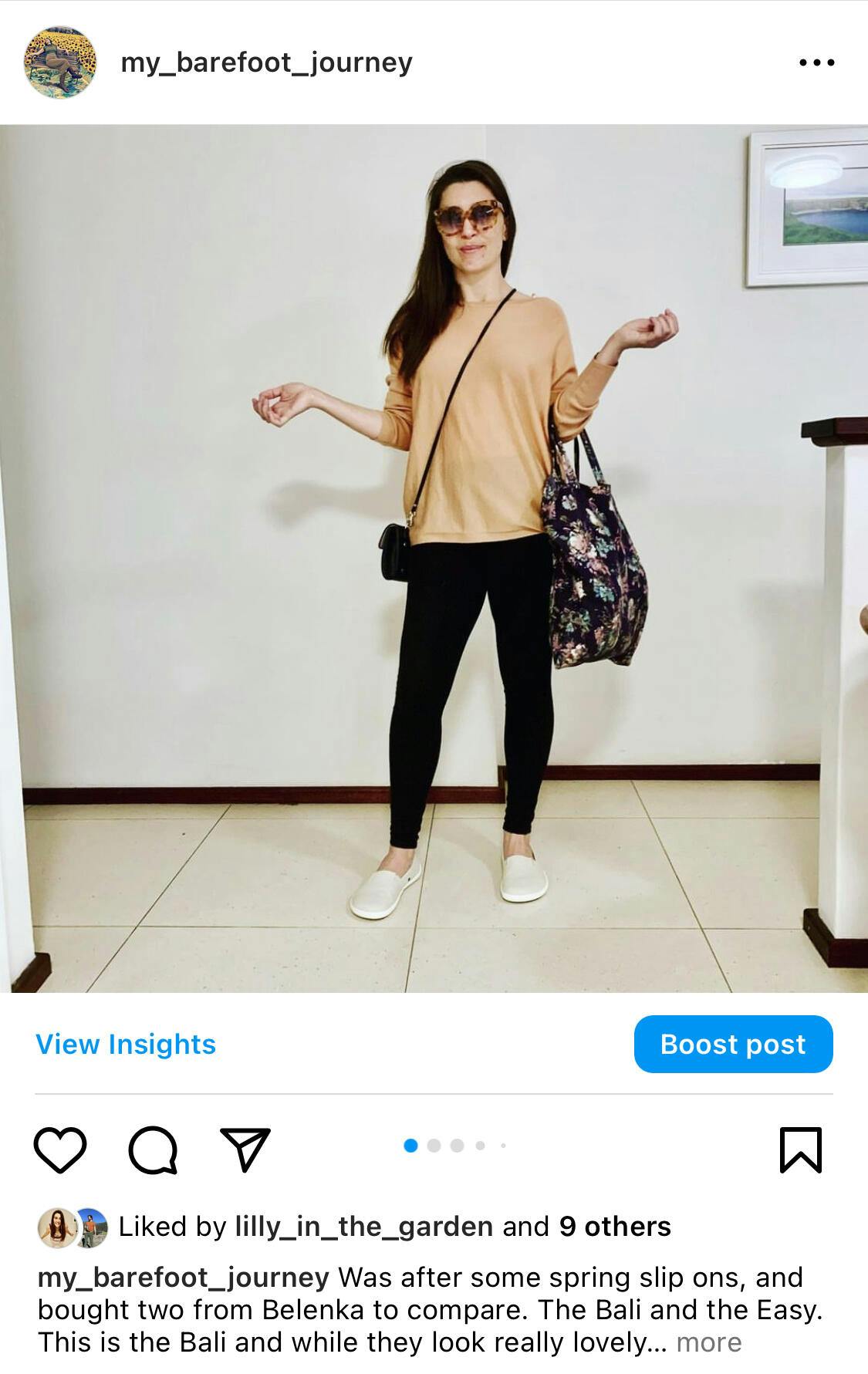
Task: Open comments with the speech bubble icon
Action: point(153,1150)
